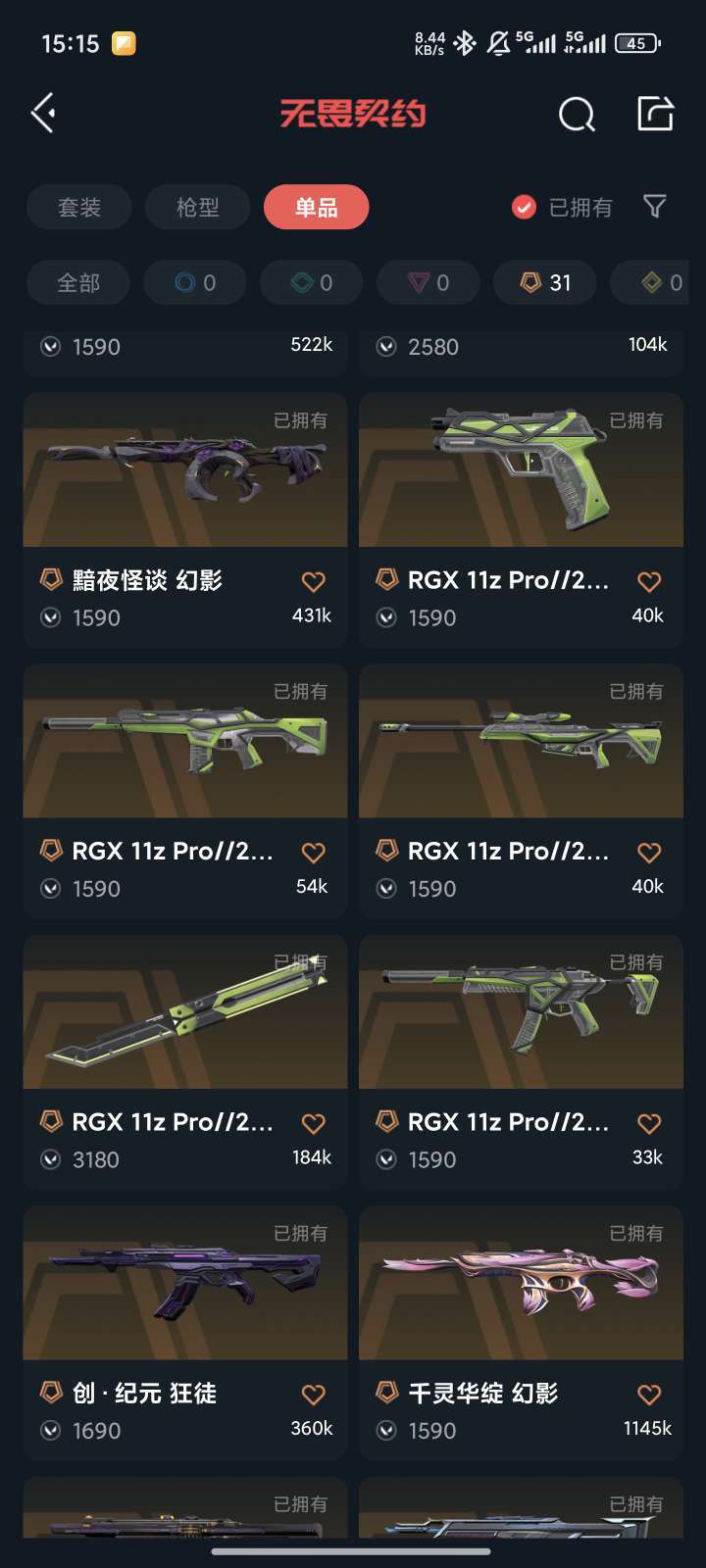The image size is (706, 1568).
Task: Open the 黯夜怪谈 幻影 skin card
Action: 185,520
